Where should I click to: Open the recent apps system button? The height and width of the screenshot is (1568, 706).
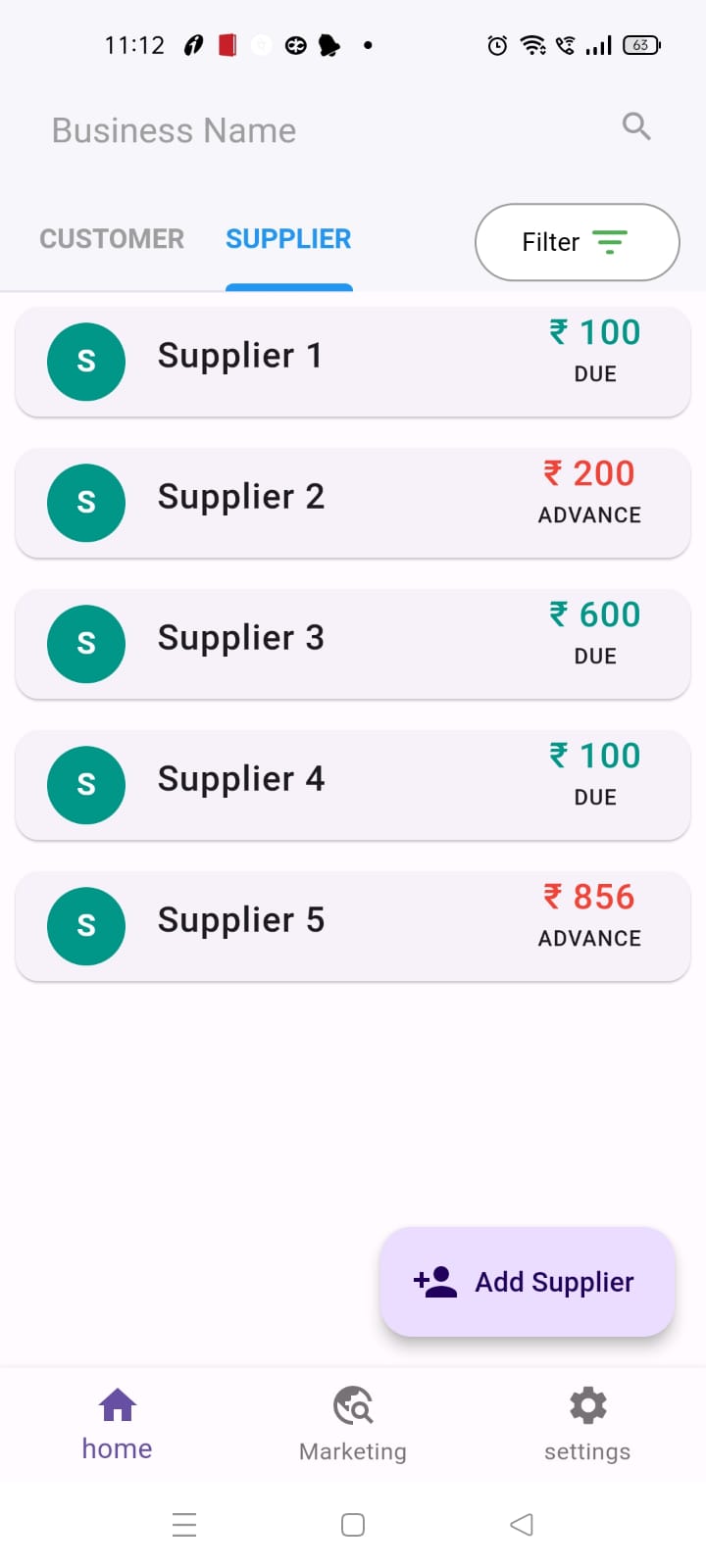click(x=184, y=1525)
